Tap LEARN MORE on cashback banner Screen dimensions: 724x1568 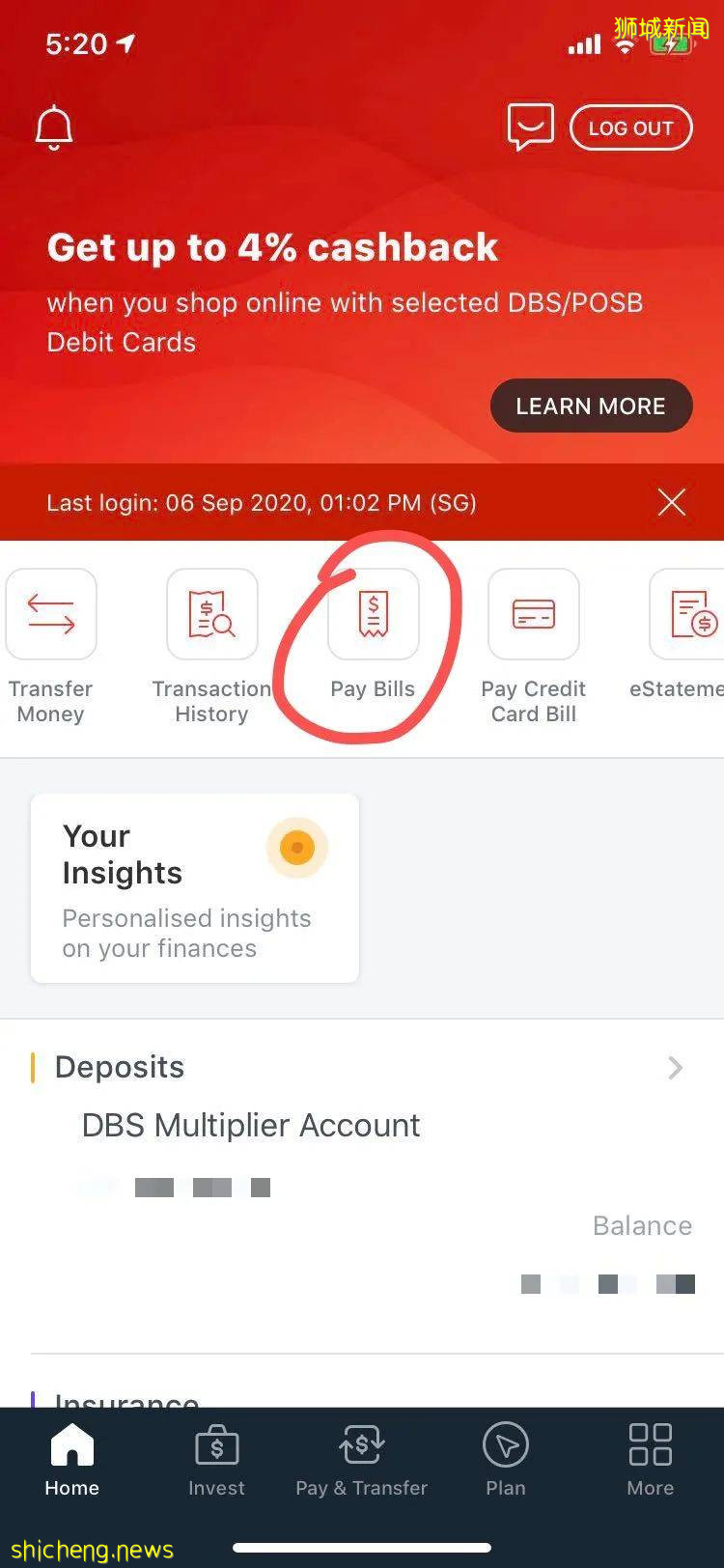coord(591,406)
